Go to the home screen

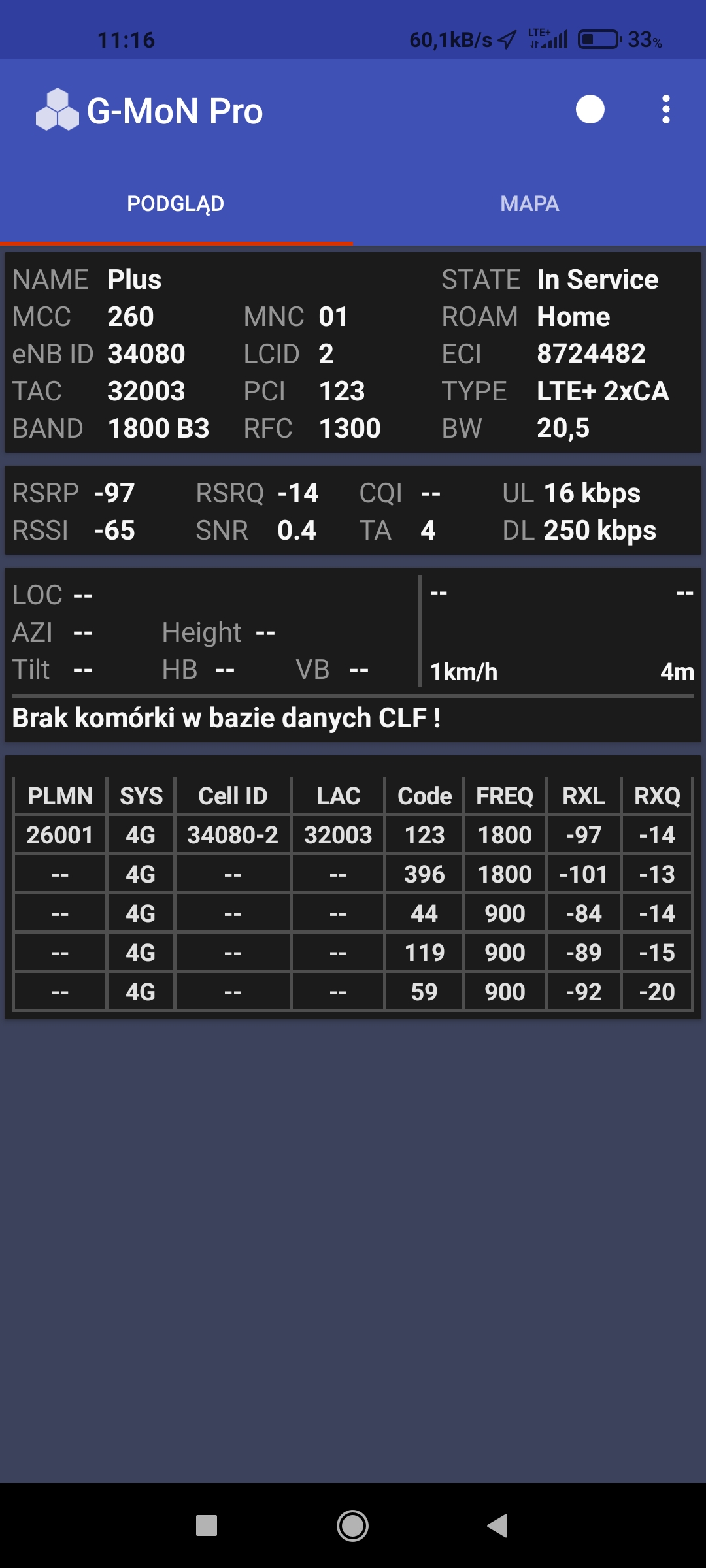pos(352,1526)
